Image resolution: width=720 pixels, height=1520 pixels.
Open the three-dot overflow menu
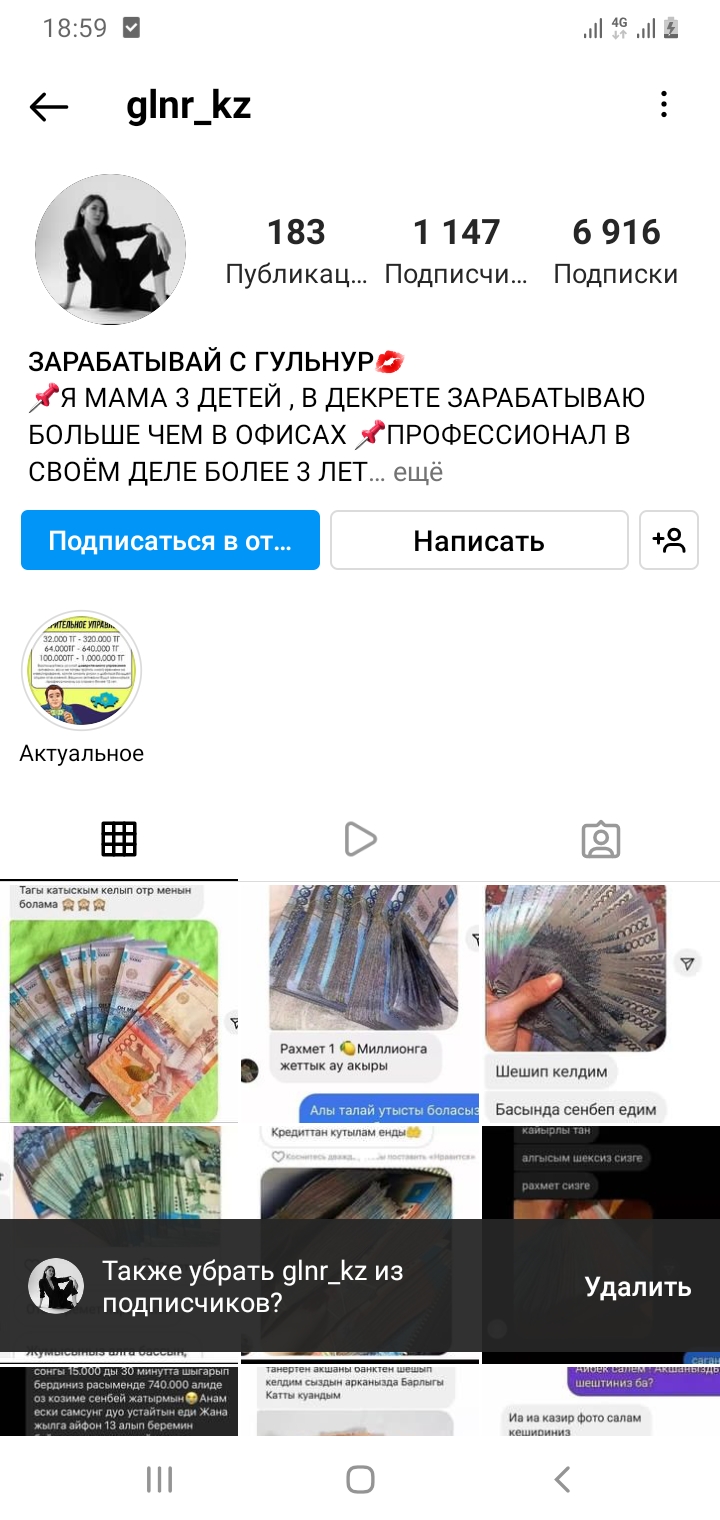click(x=664, y=105)
